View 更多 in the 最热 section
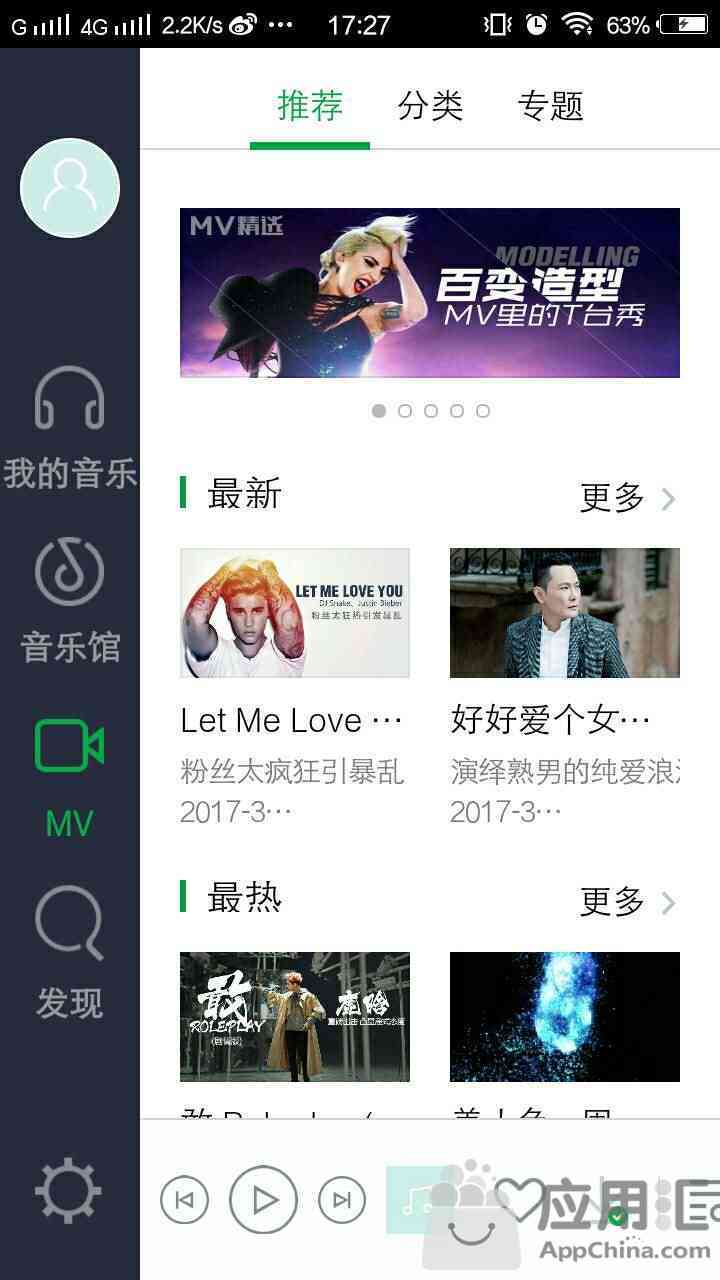This screenshot has width=720, height=1280. (x=627, y=901)
